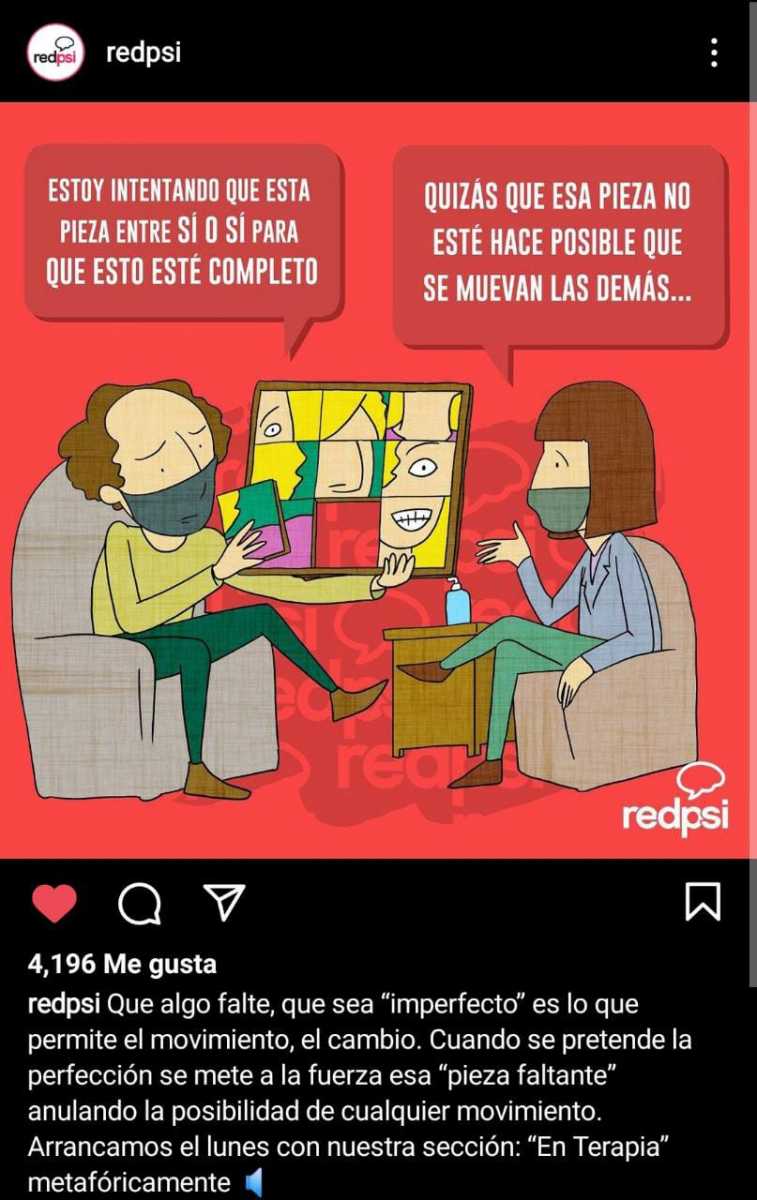Open the post's three-dot overflow menu
Screen dimensions: 757x1200
tap(713, 52)
